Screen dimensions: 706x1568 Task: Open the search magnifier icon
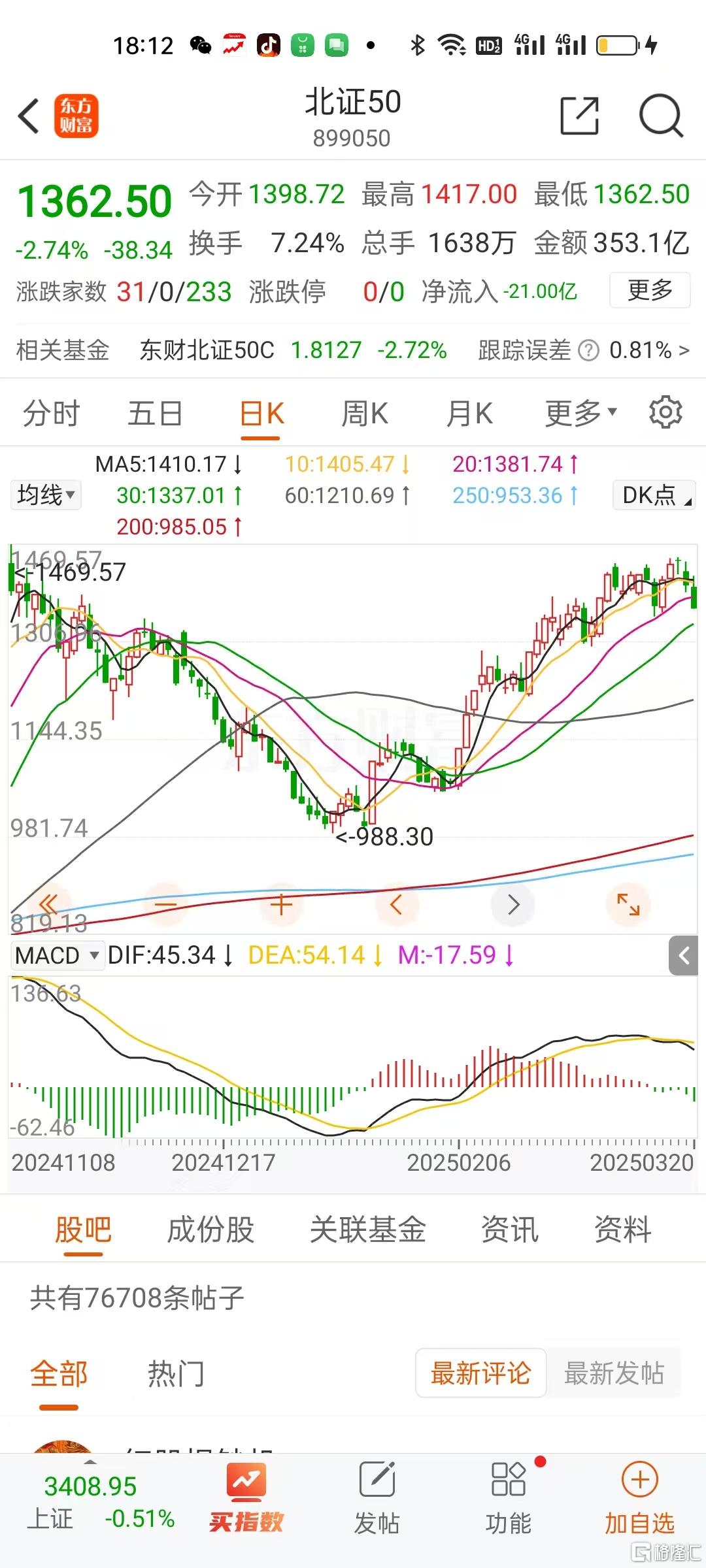660,116
